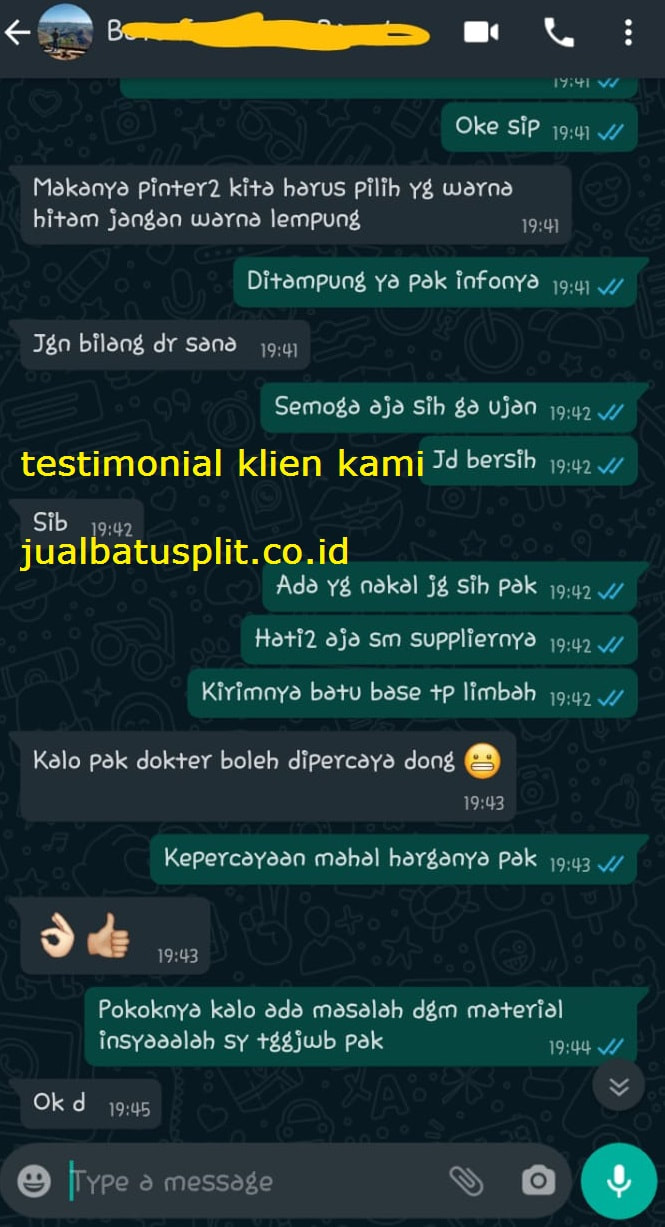Open the camera from the message bar
Viewport: 665px width, 1227px height.
538,1181
